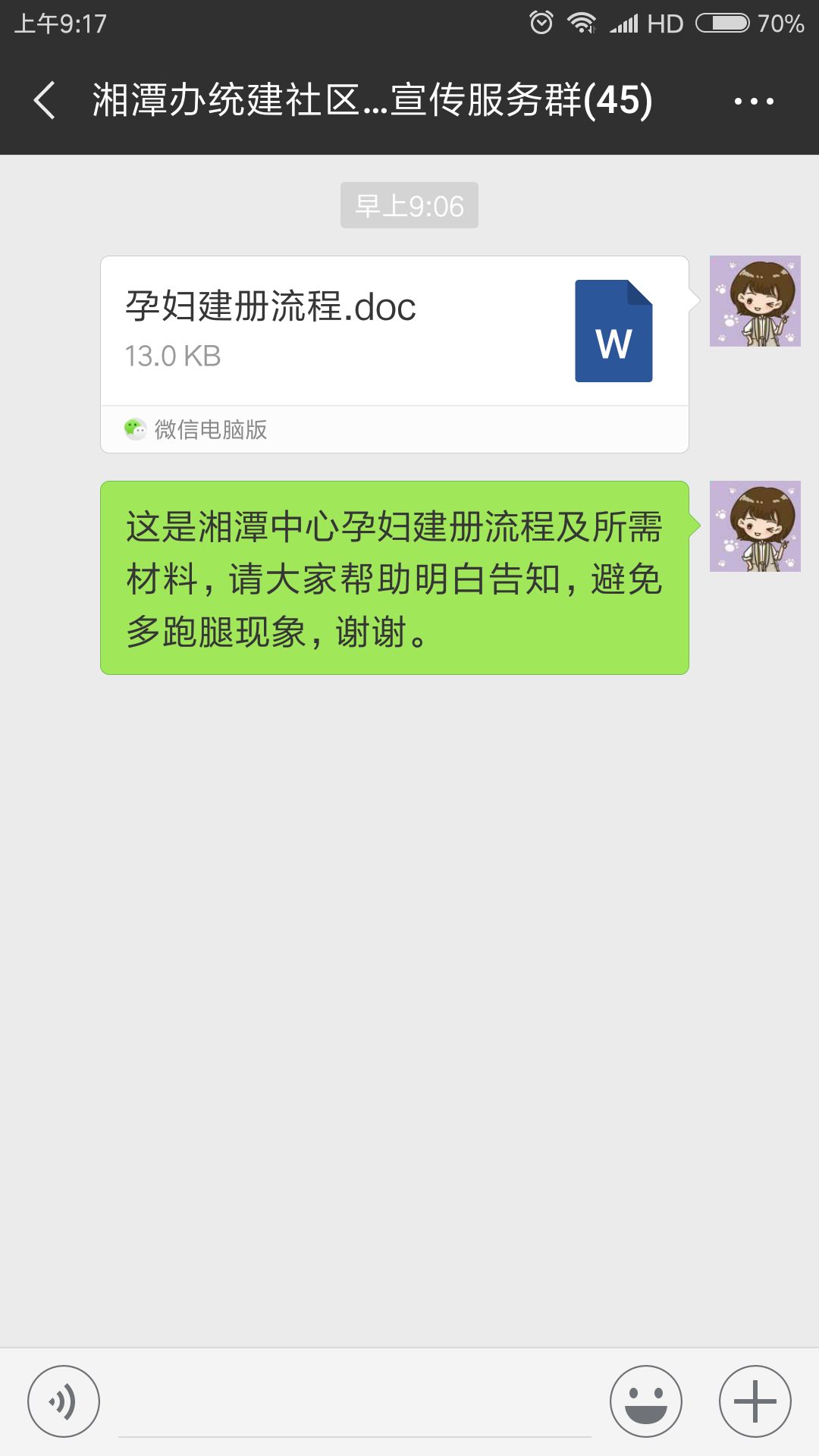The width and height of the screenshot is (819, 1456).
Task: Tap the avatar next to the doc file
Action: tap(755, 301)
